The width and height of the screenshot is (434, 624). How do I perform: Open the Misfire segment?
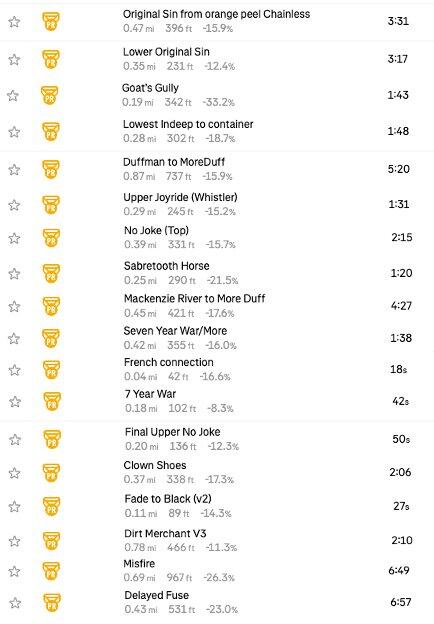coord(139,564)
